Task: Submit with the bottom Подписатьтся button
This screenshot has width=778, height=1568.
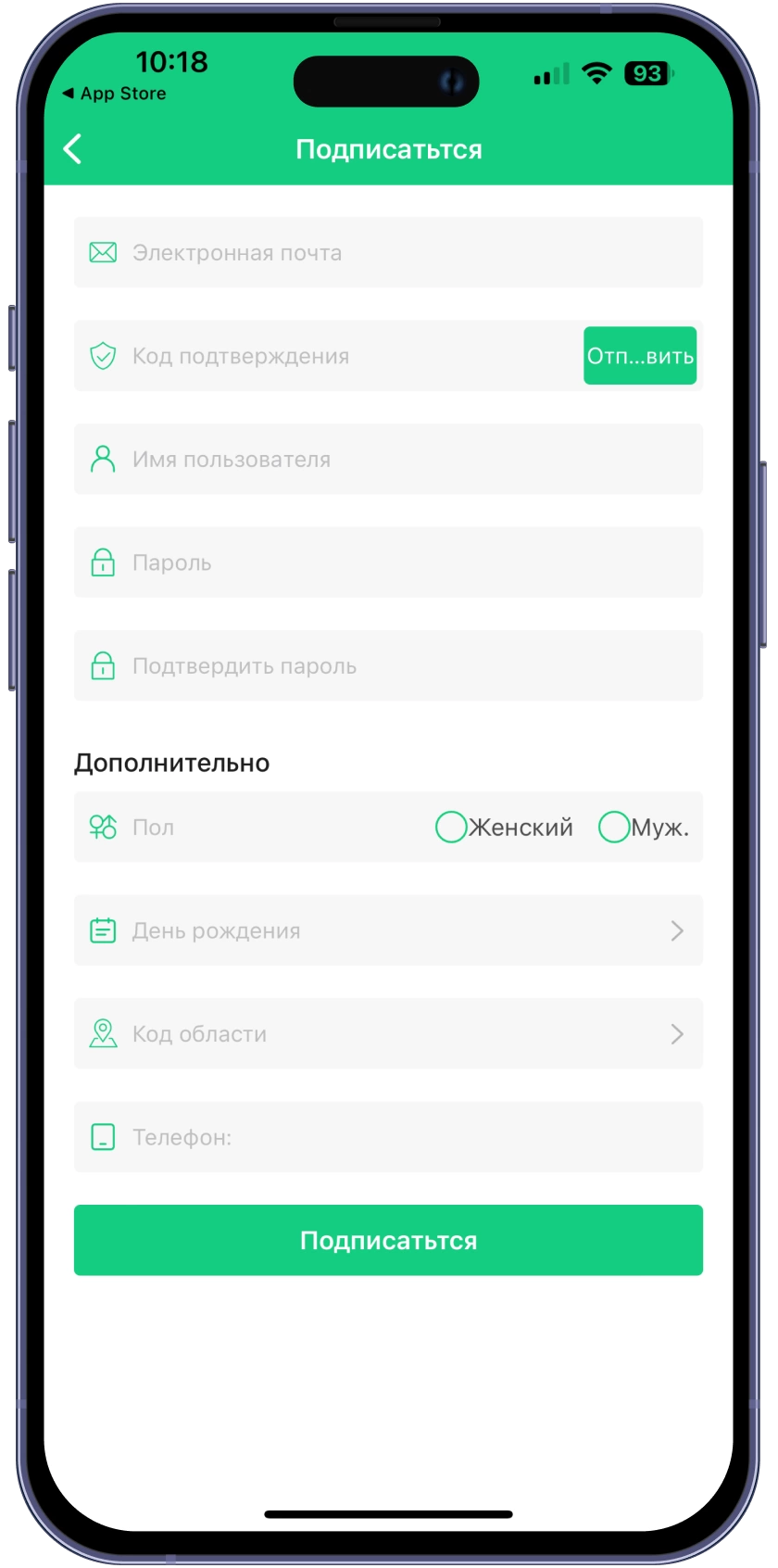Action: click(x=389, y=1241)
